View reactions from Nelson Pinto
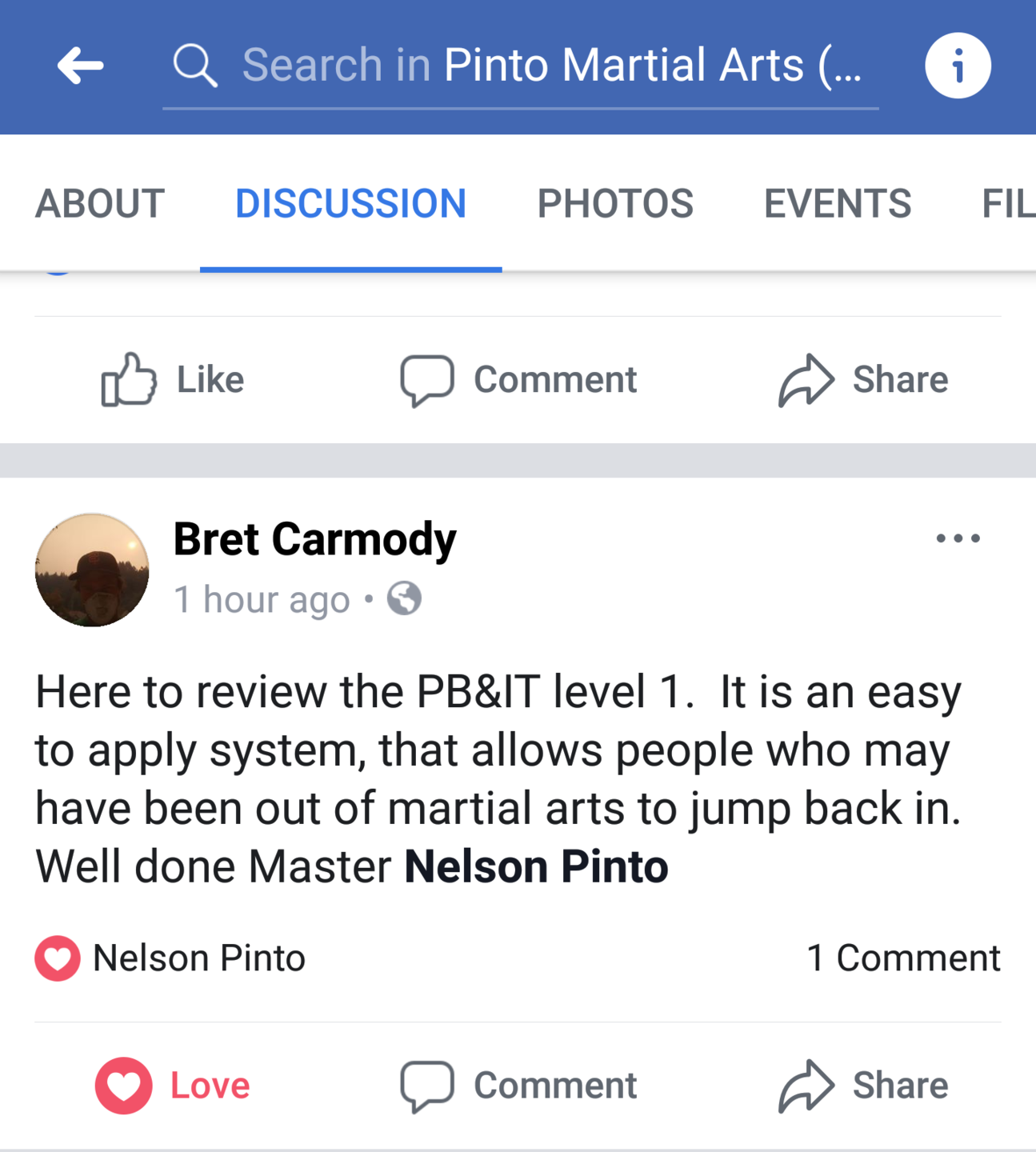 [x=170, y=958]
